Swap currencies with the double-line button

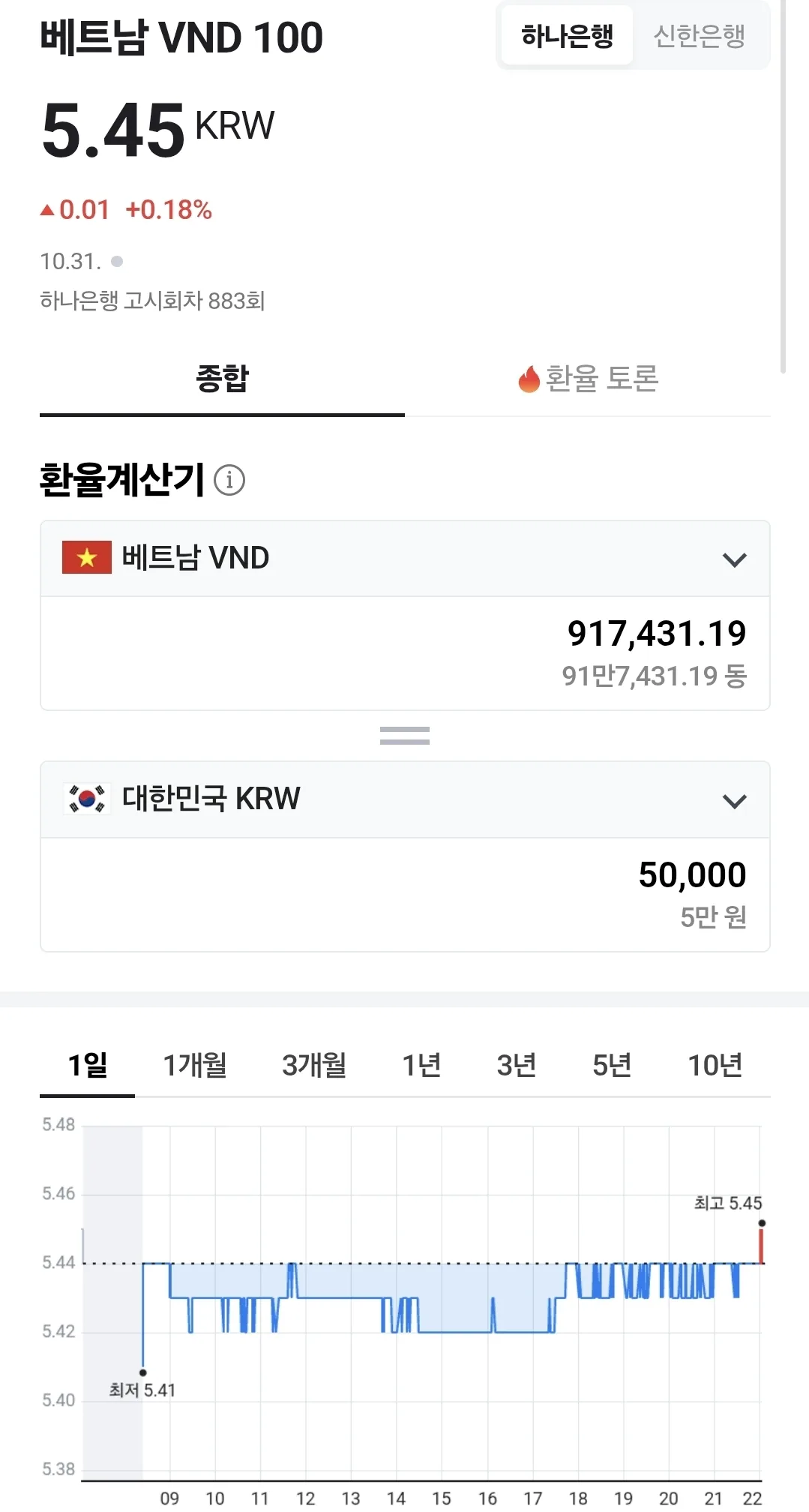tap(405, 736)
